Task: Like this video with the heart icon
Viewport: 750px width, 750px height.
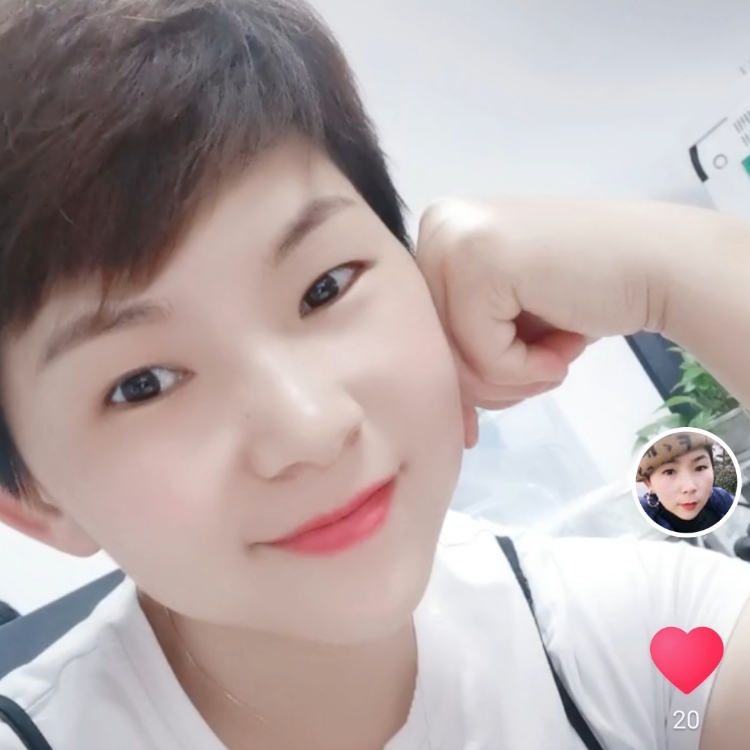Action: click(x=686, y=658)
